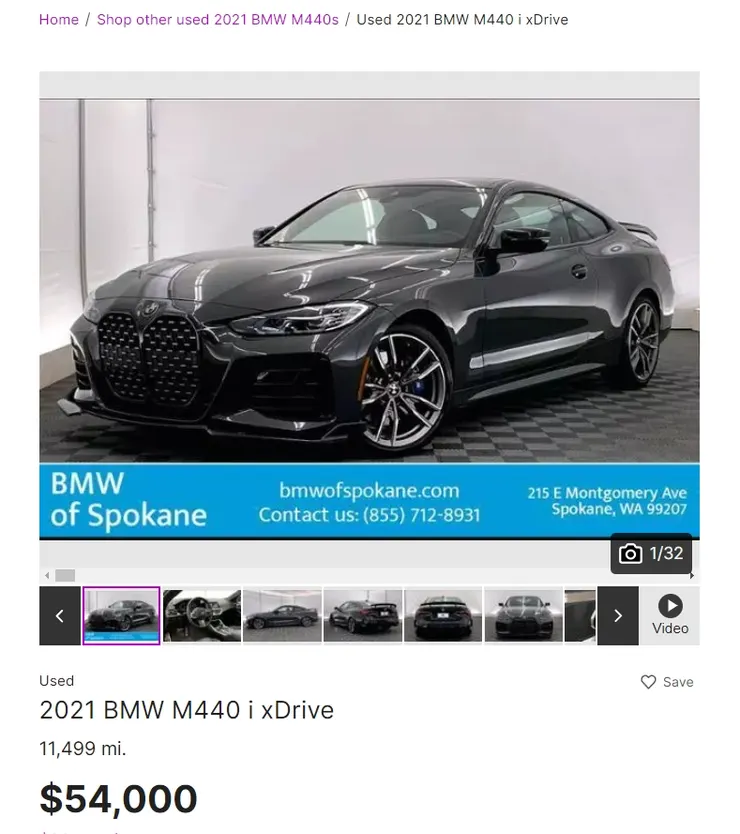Show previous thumbnails with left arrow

(60, 616)
